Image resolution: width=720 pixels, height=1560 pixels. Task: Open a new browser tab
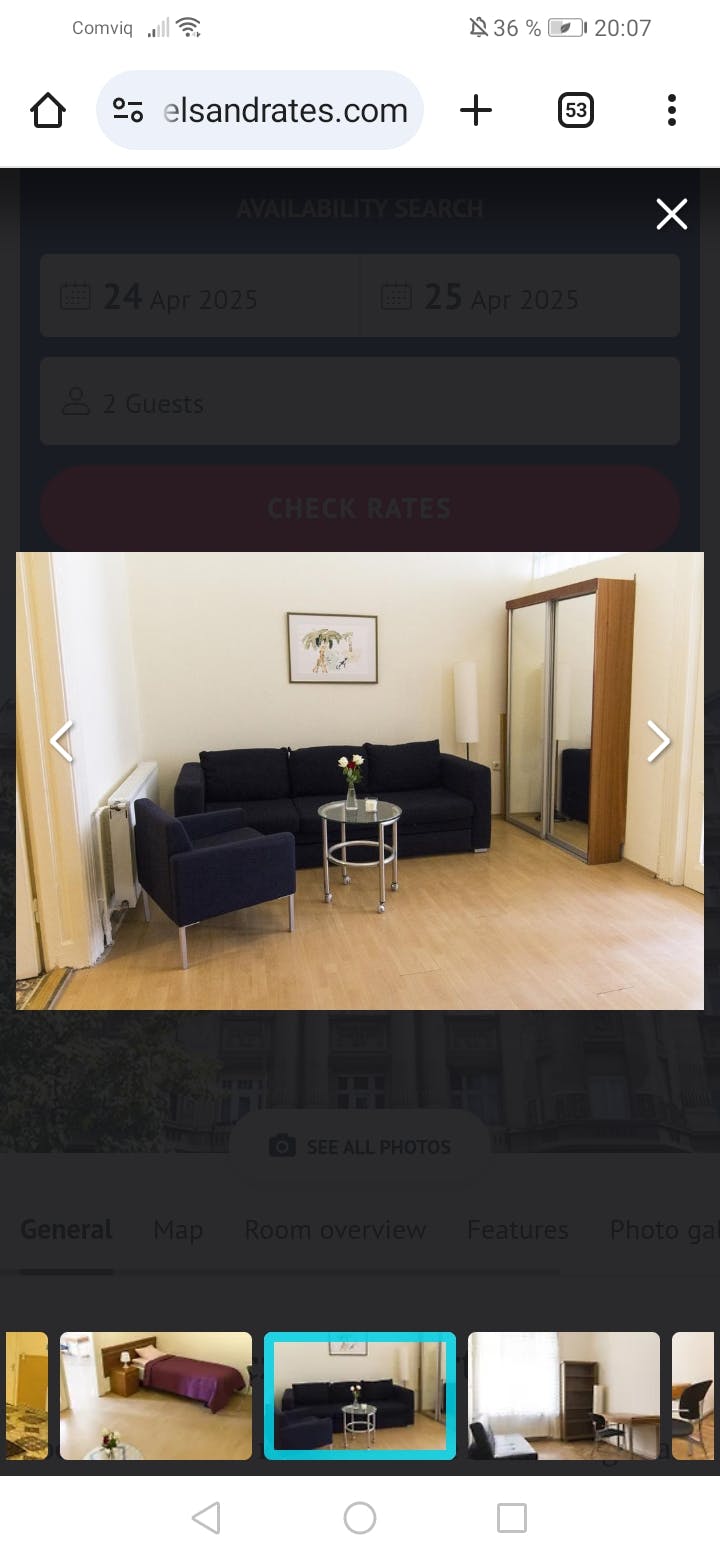click(476, 110)
